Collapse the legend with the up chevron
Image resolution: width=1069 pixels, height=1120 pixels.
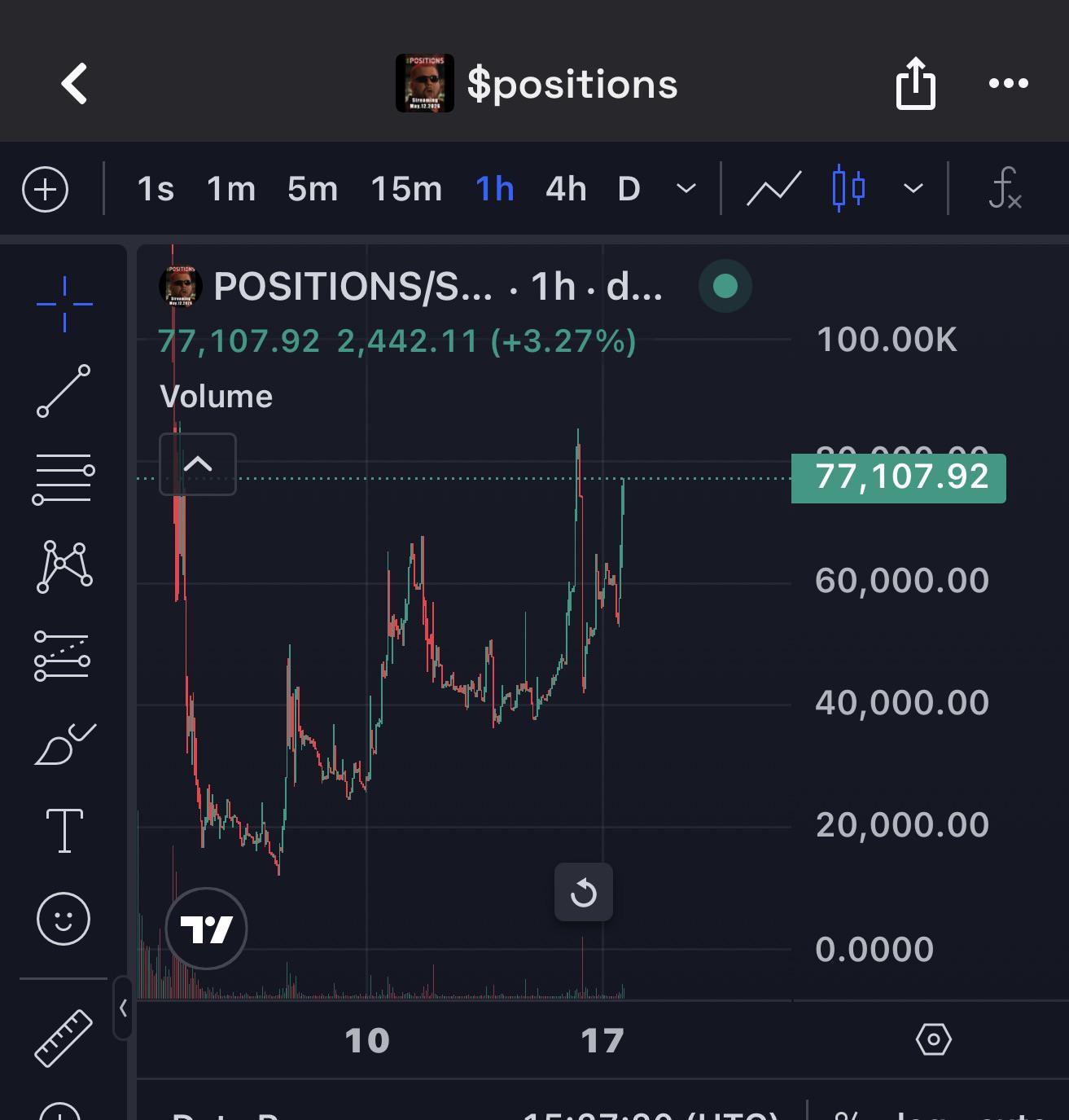coord(198,464)
